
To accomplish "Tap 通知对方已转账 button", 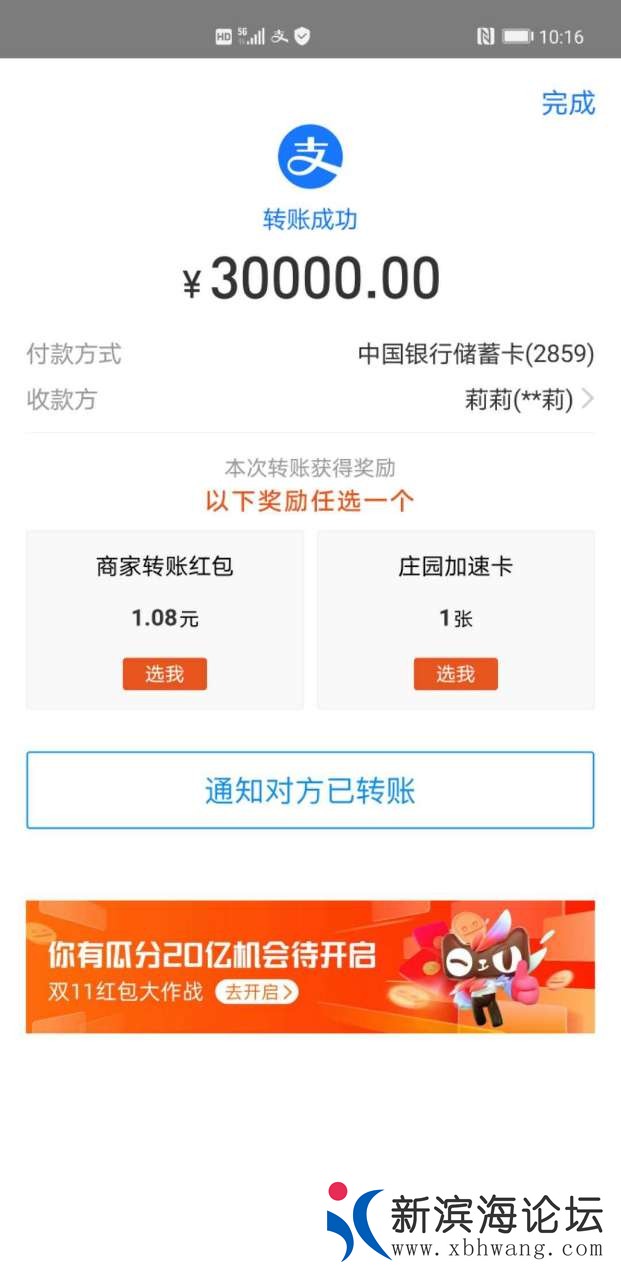I will (310, 791).
